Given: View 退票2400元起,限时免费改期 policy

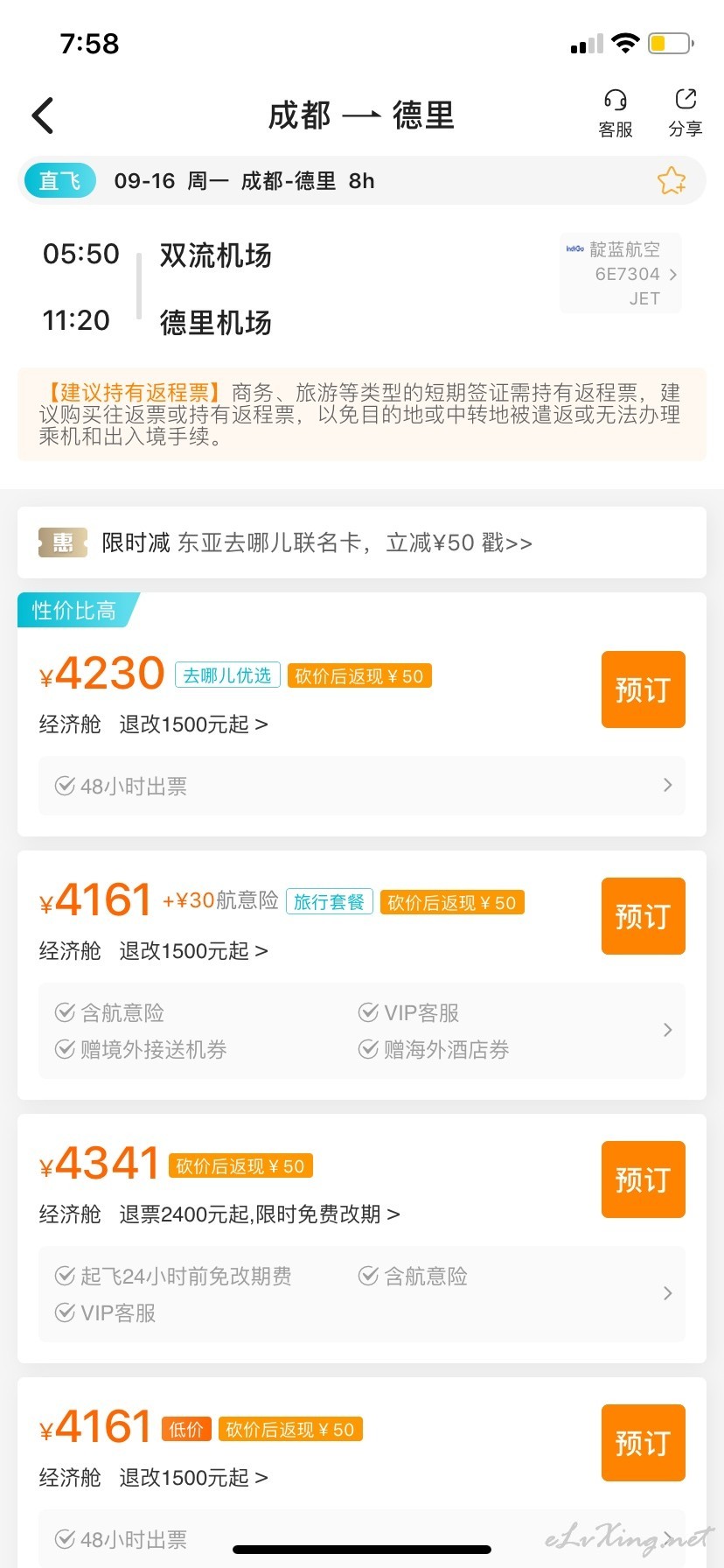Looking at the screenshot, I should 260,1214.
